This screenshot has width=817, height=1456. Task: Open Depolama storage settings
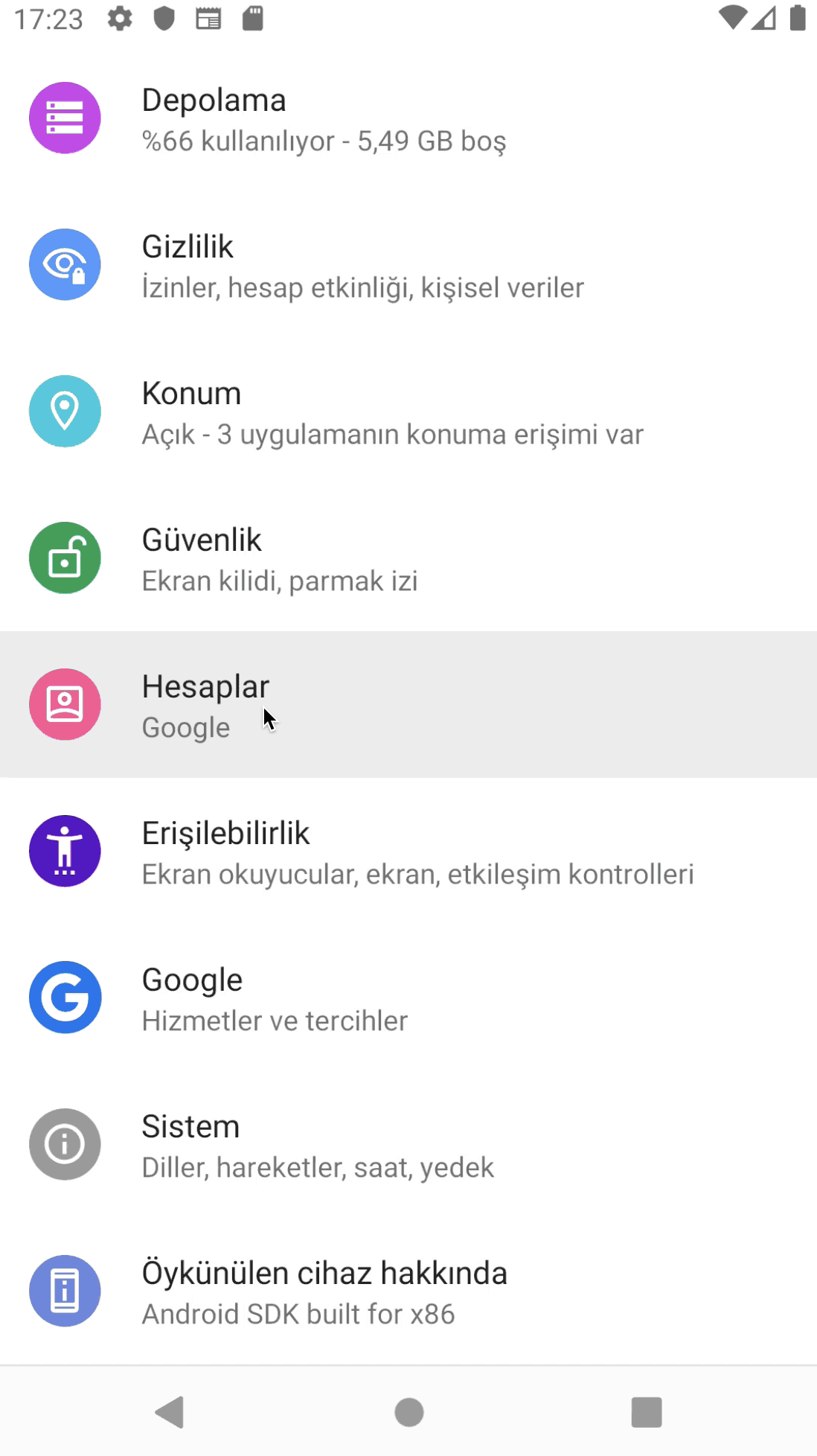(408, 118)
